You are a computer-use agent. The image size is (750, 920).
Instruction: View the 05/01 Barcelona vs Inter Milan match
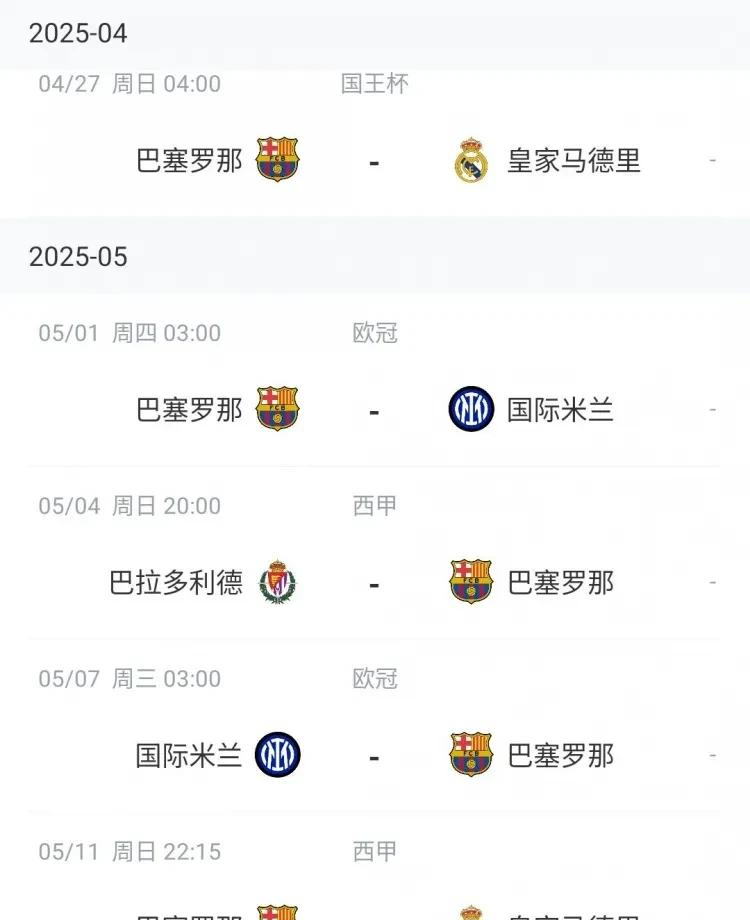click(x=374, y=409)
